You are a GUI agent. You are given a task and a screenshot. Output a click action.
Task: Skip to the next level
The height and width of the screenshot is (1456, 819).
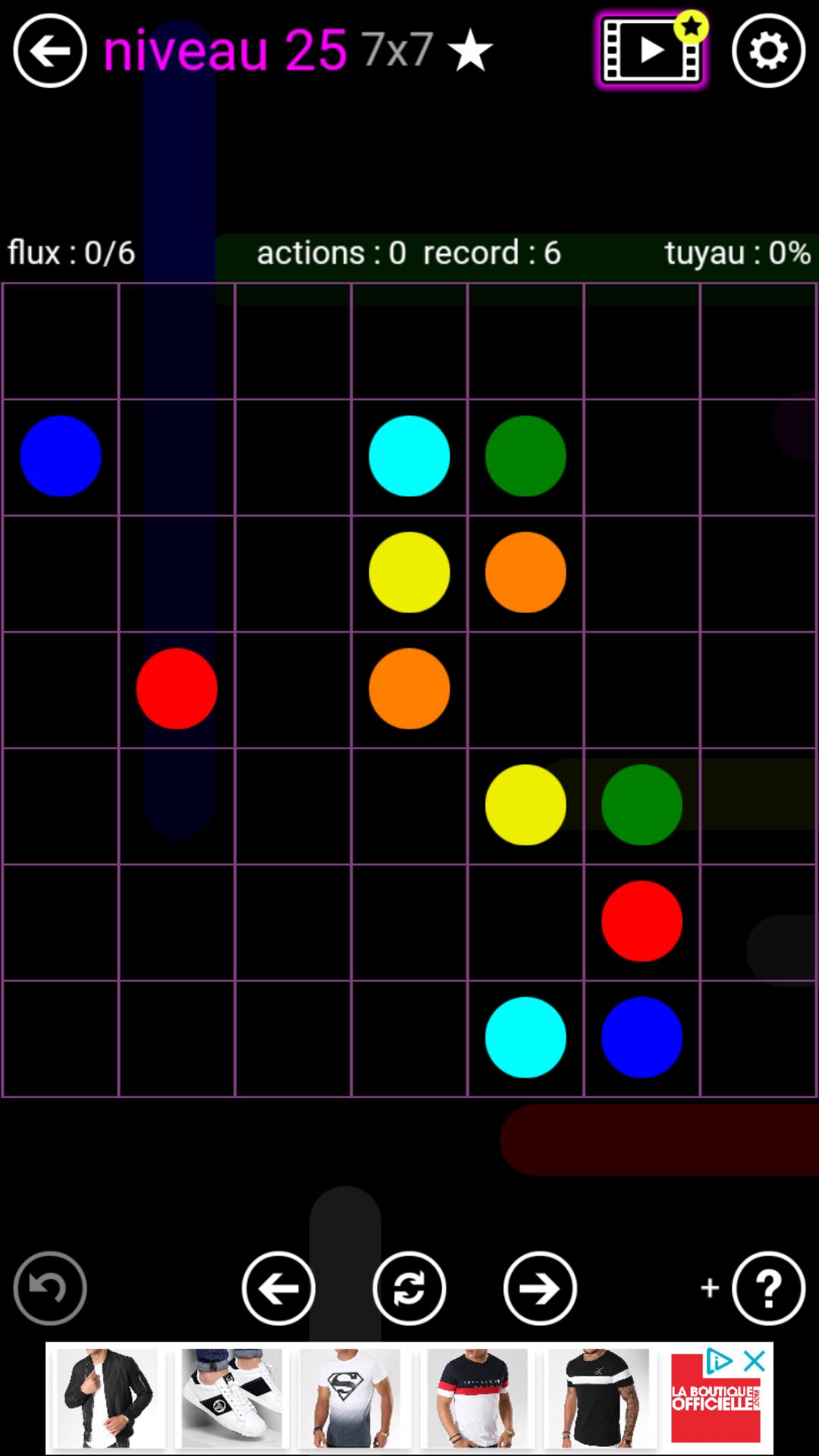(x=540, y=1288)
